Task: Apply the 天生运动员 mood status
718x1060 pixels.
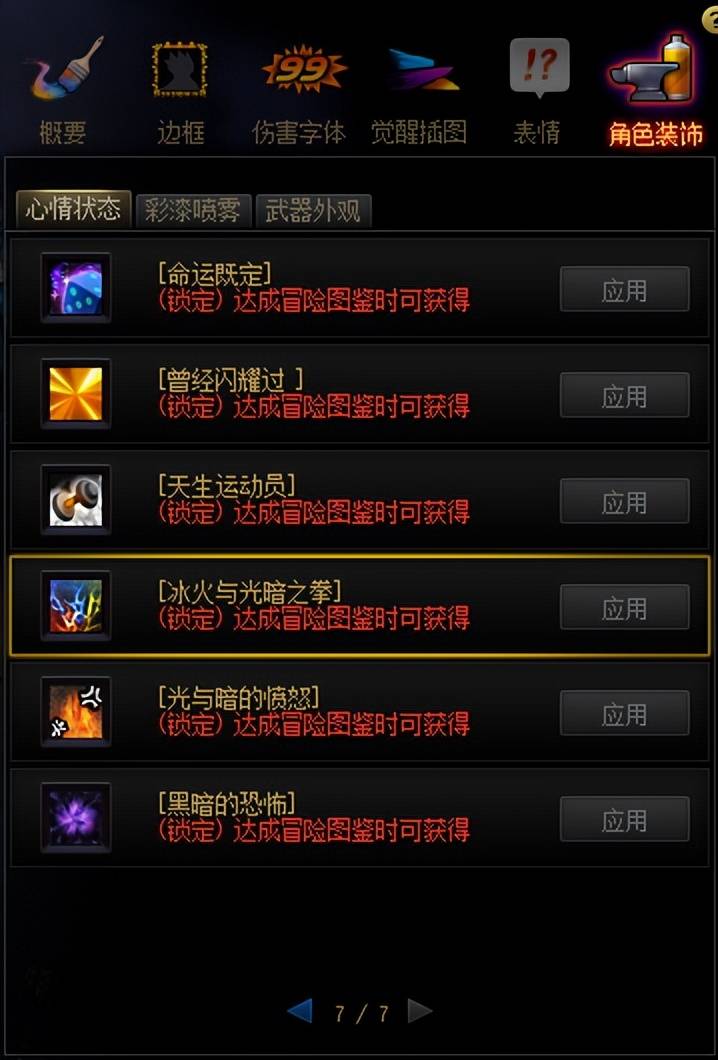Action: click(624, 502)
